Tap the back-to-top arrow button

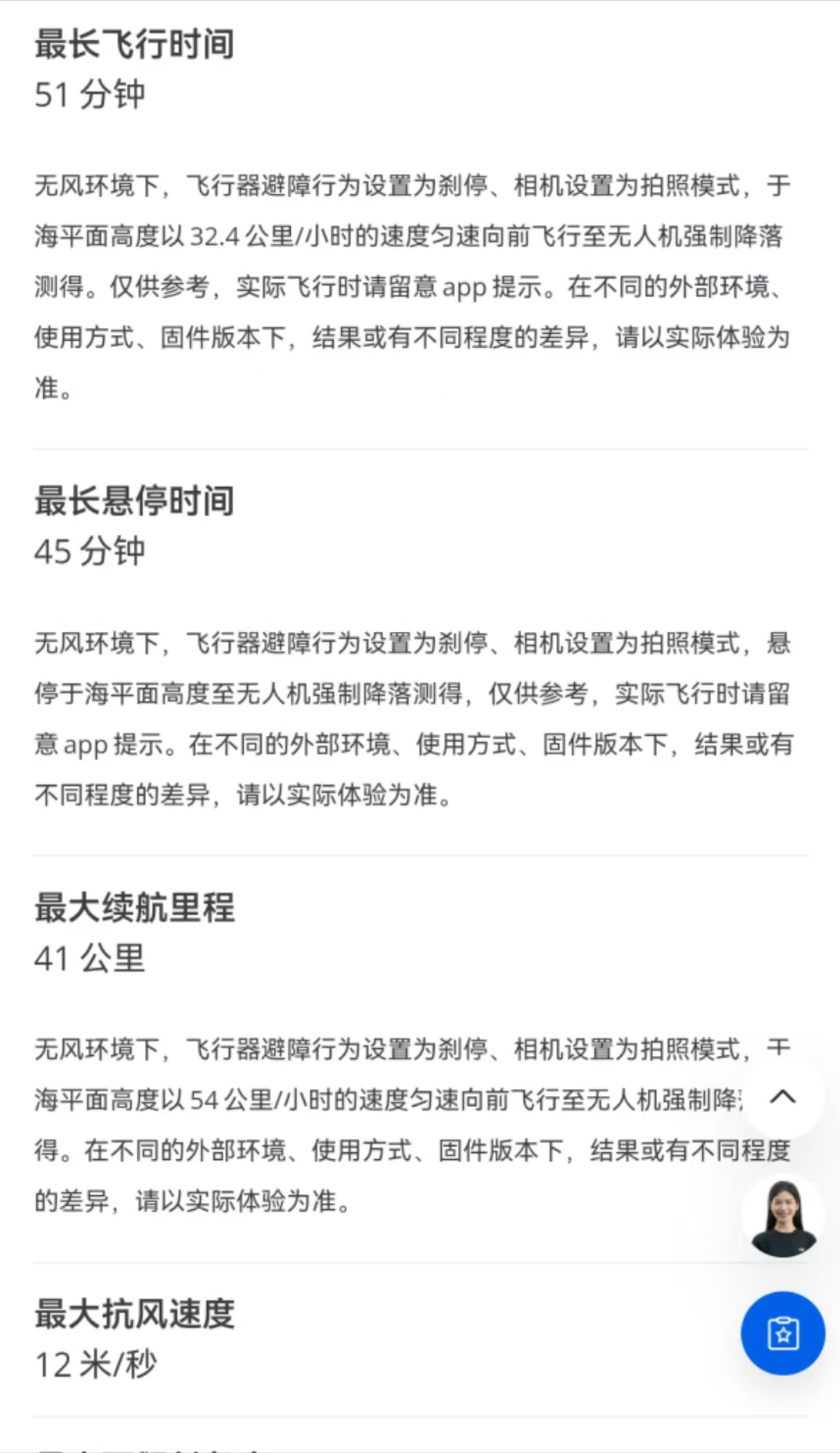pyautogui.click(x=783, y=1097)
